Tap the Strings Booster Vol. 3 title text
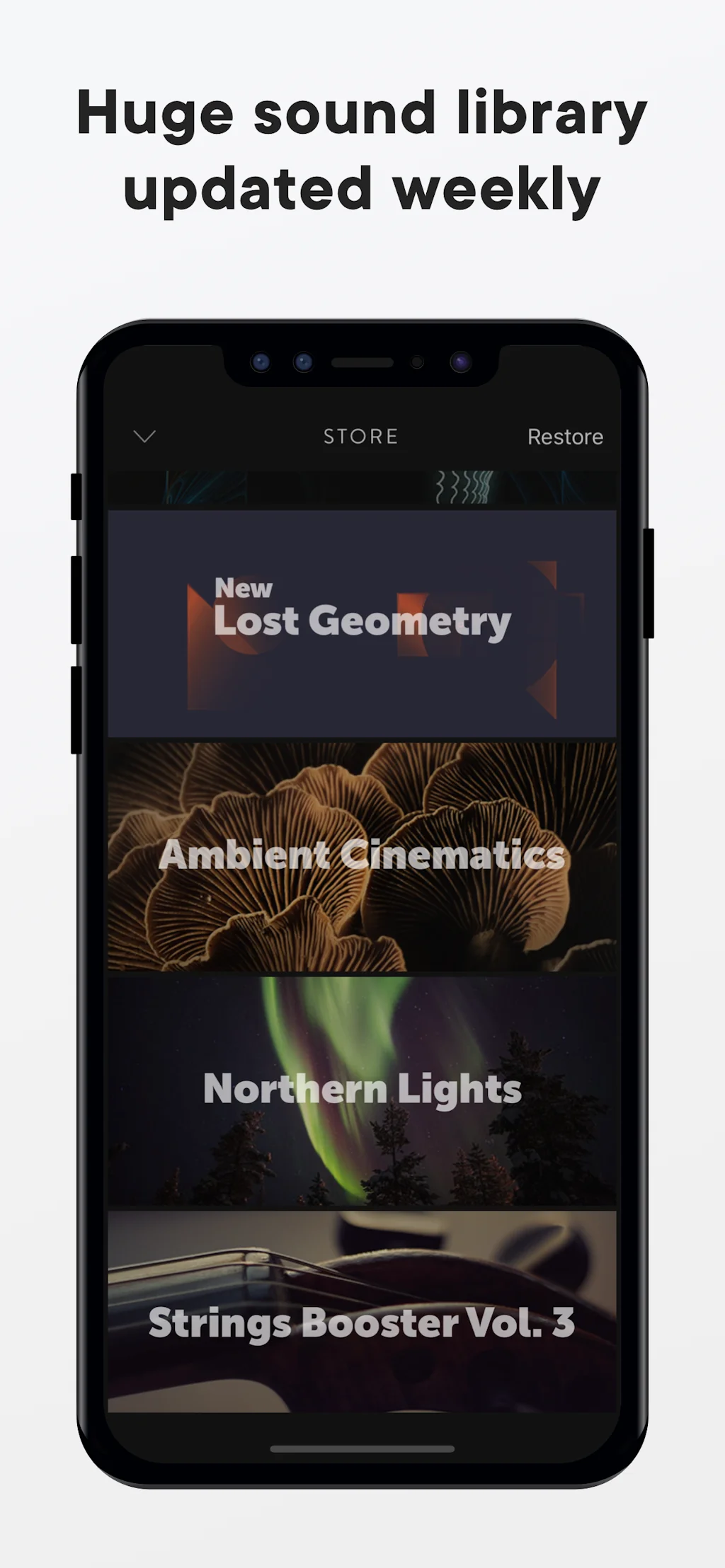This screenshot has width=725, height=1568. pyautogui.click(x=362, y=1322)
